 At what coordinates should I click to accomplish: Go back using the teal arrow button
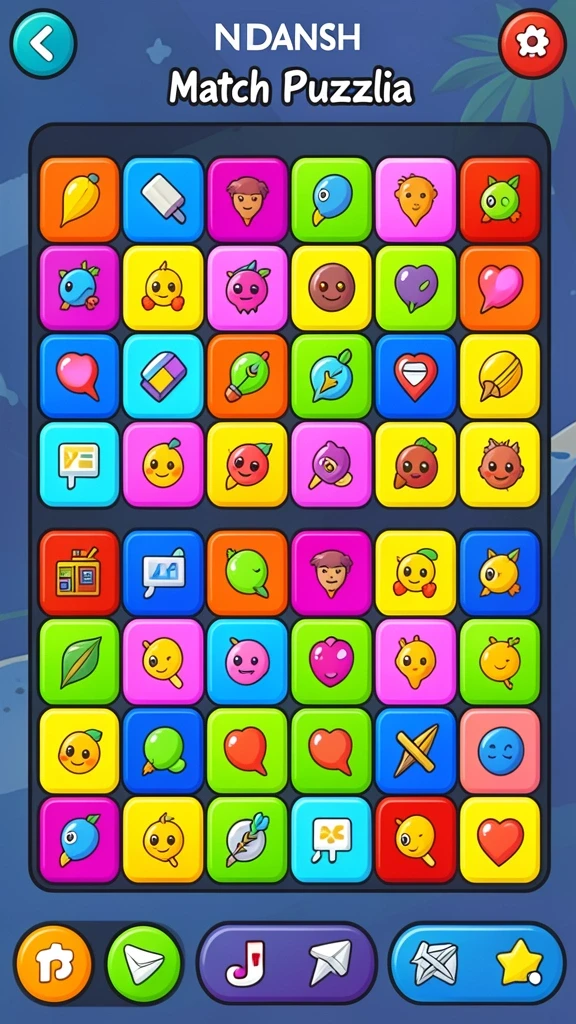(x=43, y=44)
